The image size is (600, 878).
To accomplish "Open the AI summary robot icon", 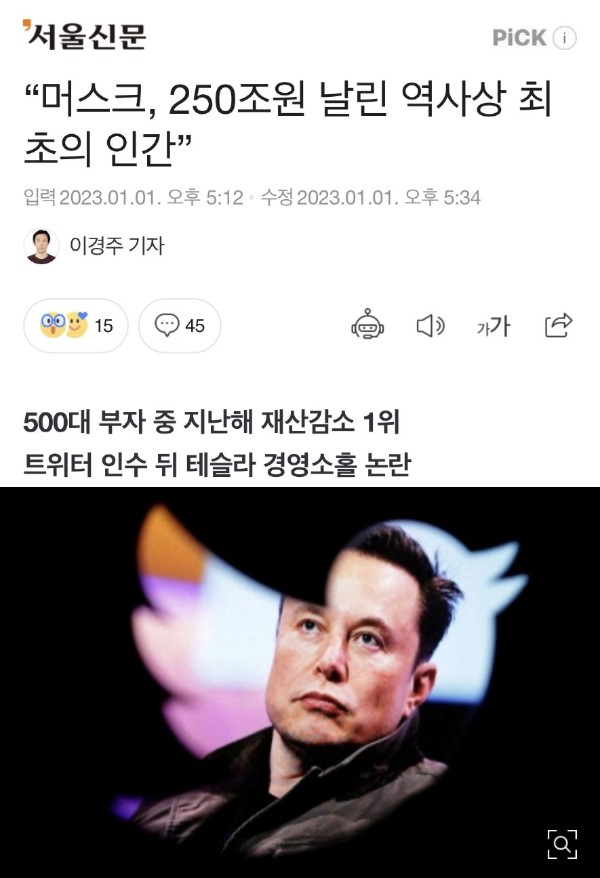I will pos(367,325).
